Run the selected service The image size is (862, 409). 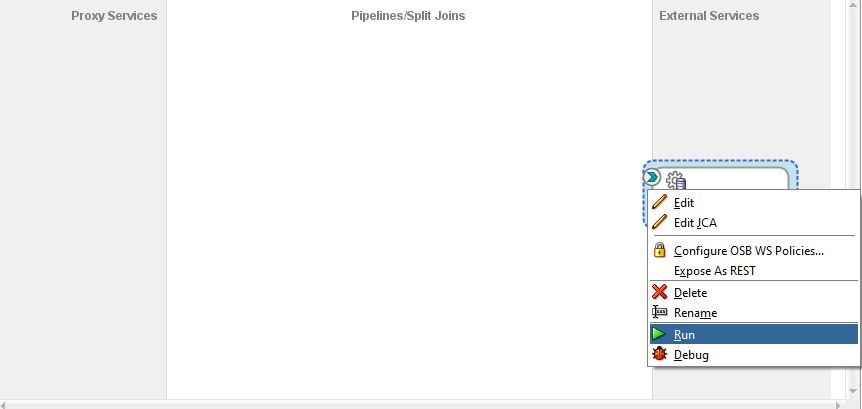(684, 335)
